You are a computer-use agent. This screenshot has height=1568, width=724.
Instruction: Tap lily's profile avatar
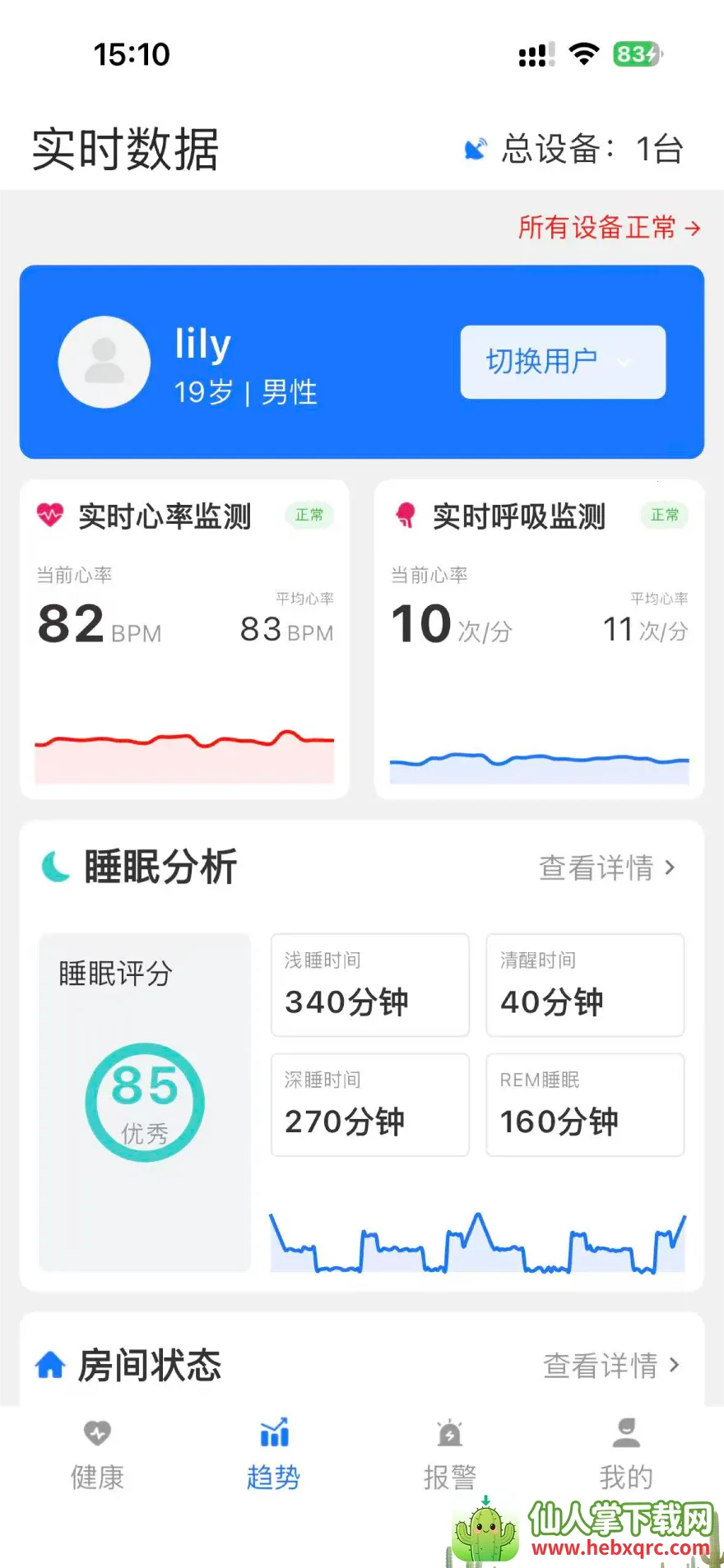104,362
